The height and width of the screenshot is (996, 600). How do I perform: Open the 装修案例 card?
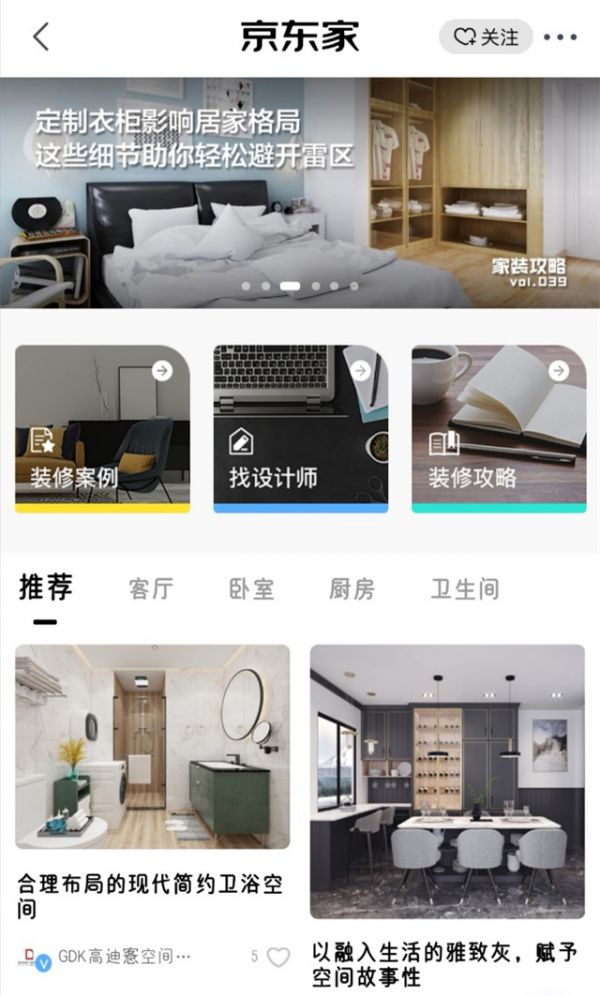click(102, 428)
